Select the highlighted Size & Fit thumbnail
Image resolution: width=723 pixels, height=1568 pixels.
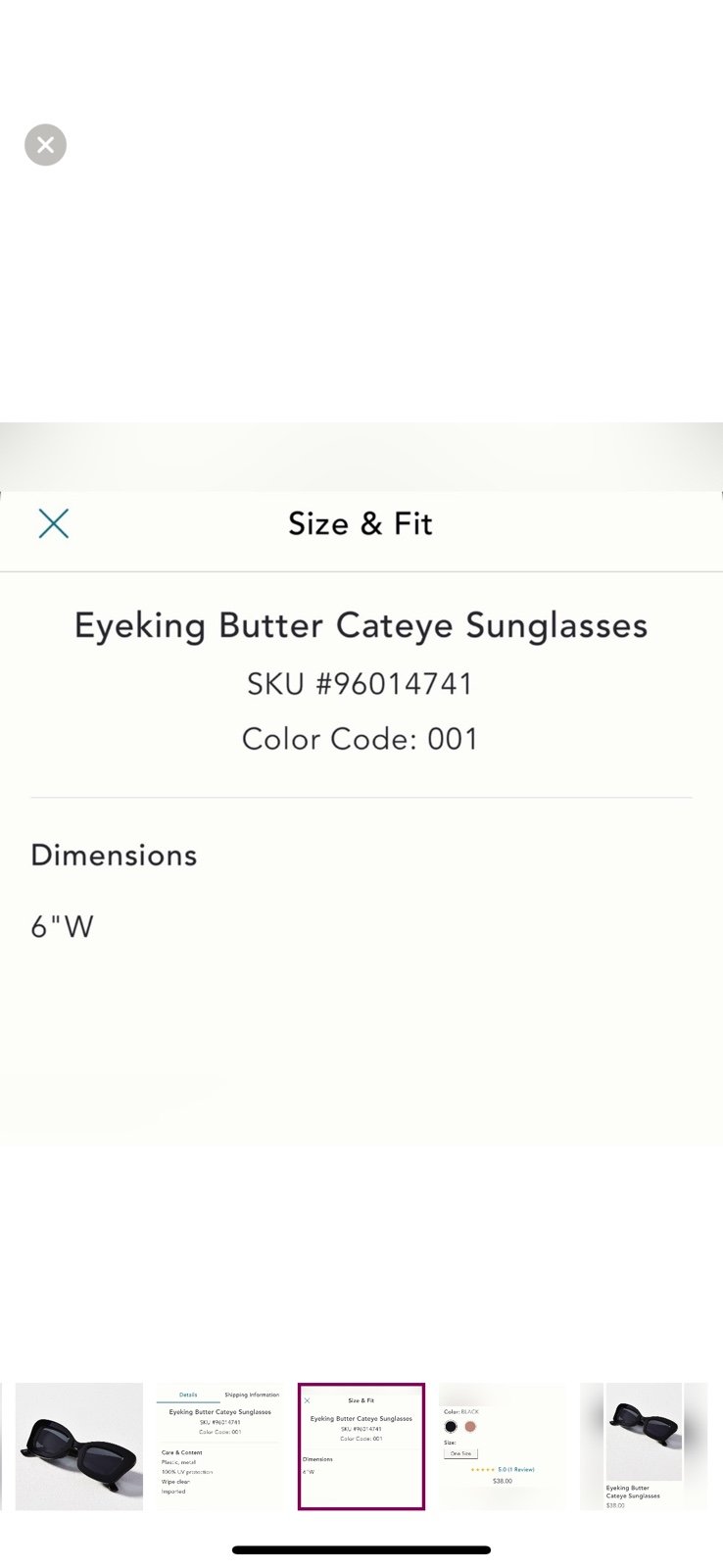[361, 1446]
